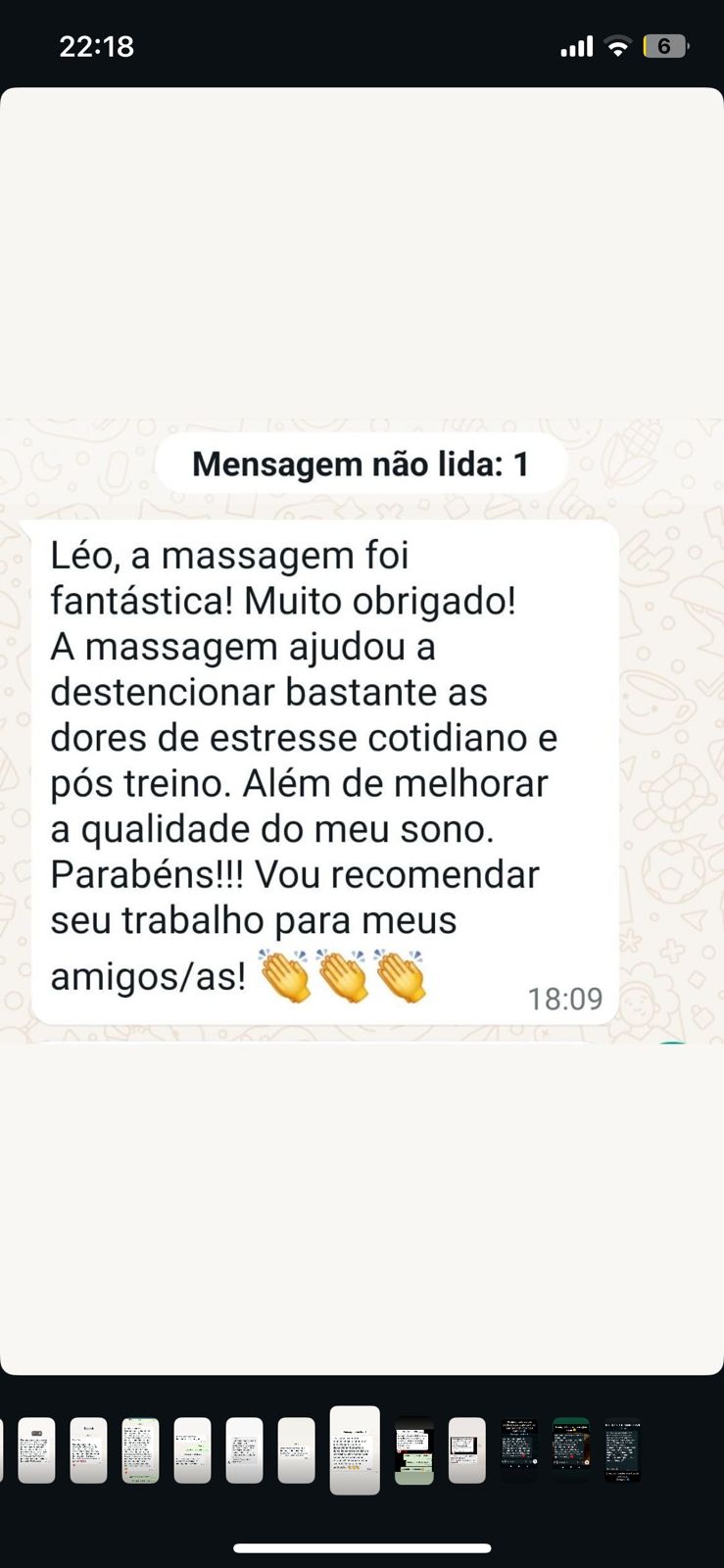Tap the dark green thumbnail near the right edge

click(x=571, y=1448)
